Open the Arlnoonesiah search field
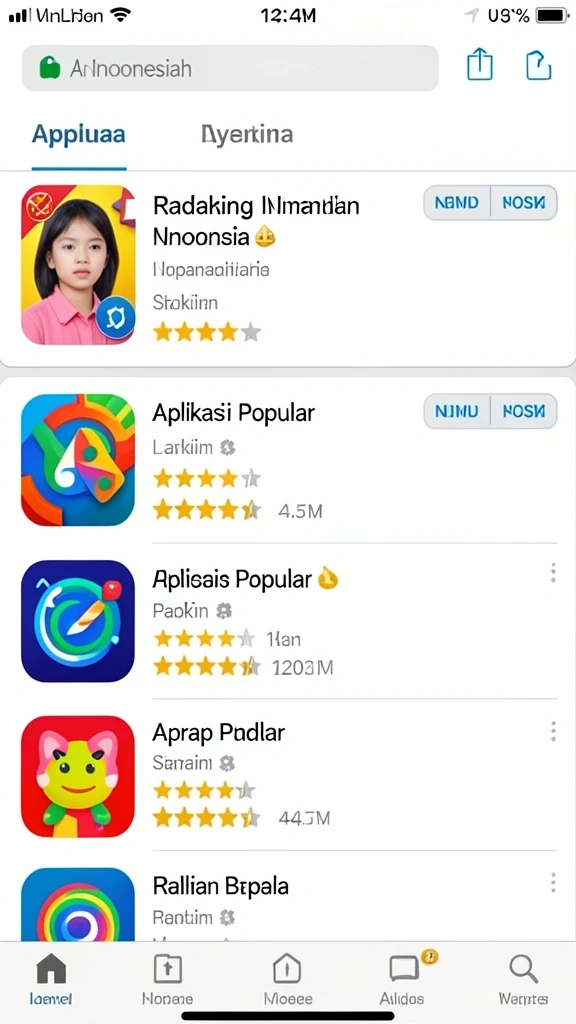The height and width of the screenshot is (1024, 576). pos(230,68)
